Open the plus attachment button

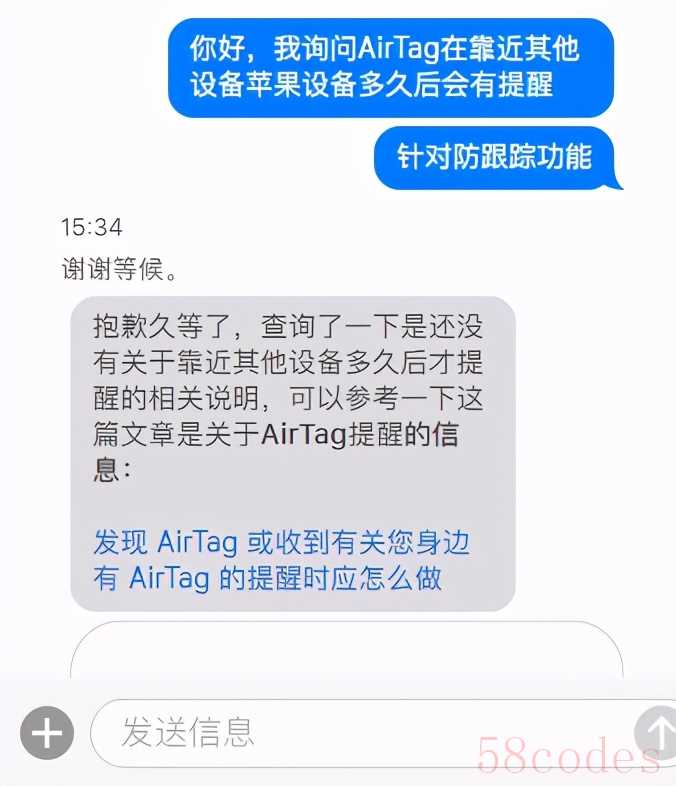tap(46, 733)
